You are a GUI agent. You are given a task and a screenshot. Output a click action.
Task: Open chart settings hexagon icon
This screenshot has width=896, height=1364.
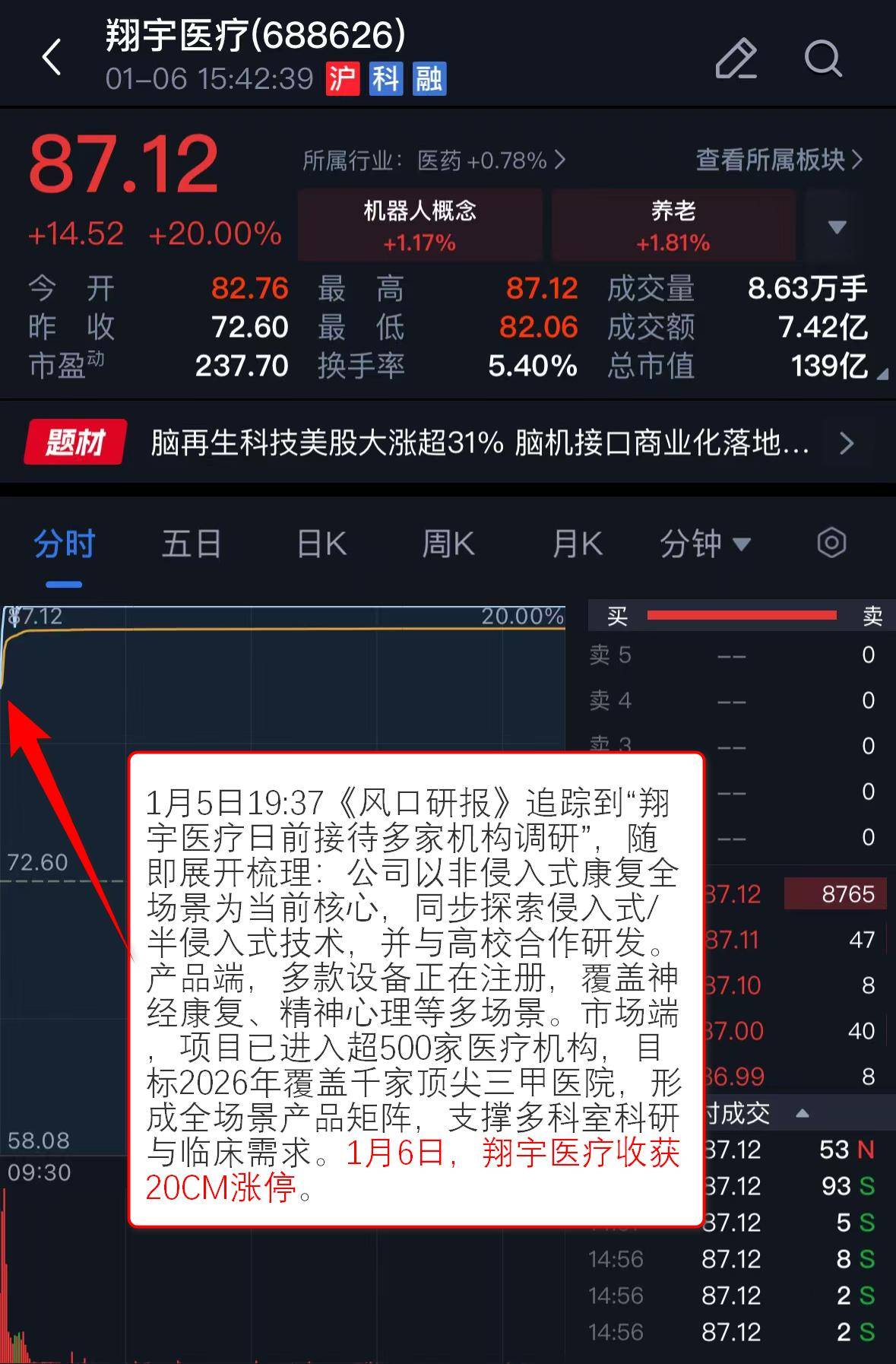point(831,543)
